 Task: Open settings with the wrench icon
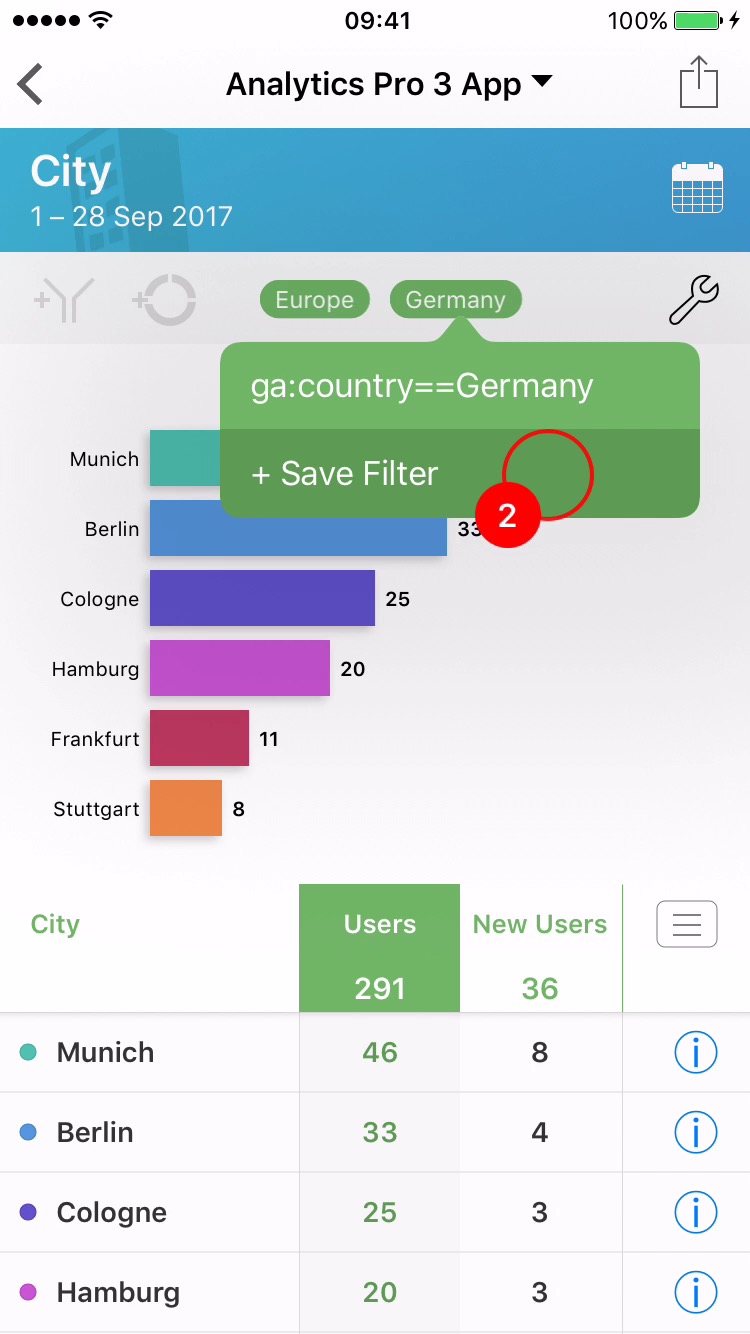(693, 300)
